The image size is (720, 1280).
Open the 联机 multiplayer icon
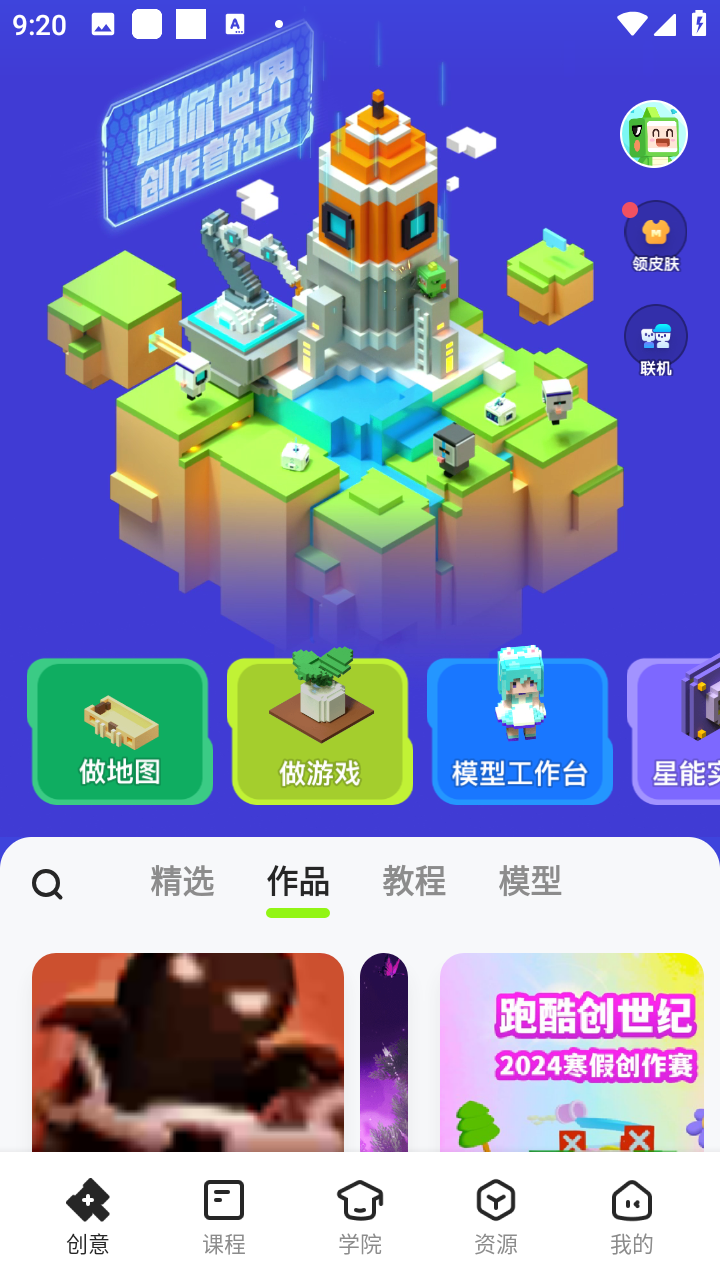point(654,335)
